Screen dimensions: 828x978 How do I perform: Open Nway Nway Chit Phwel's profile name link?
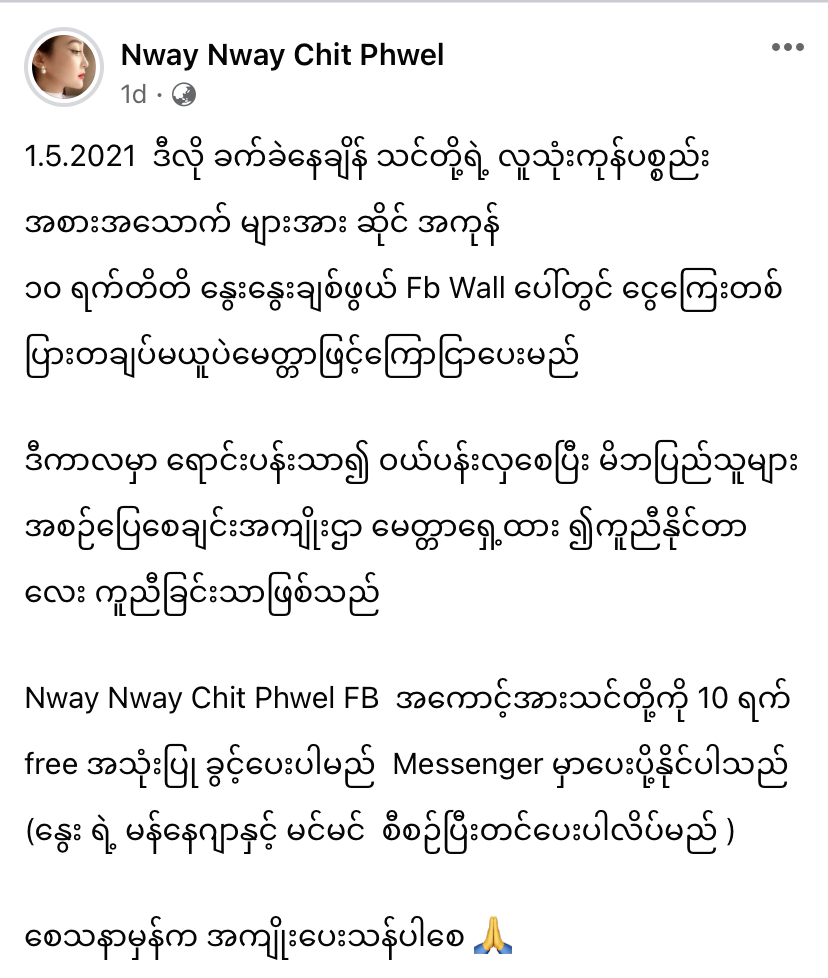282,55
